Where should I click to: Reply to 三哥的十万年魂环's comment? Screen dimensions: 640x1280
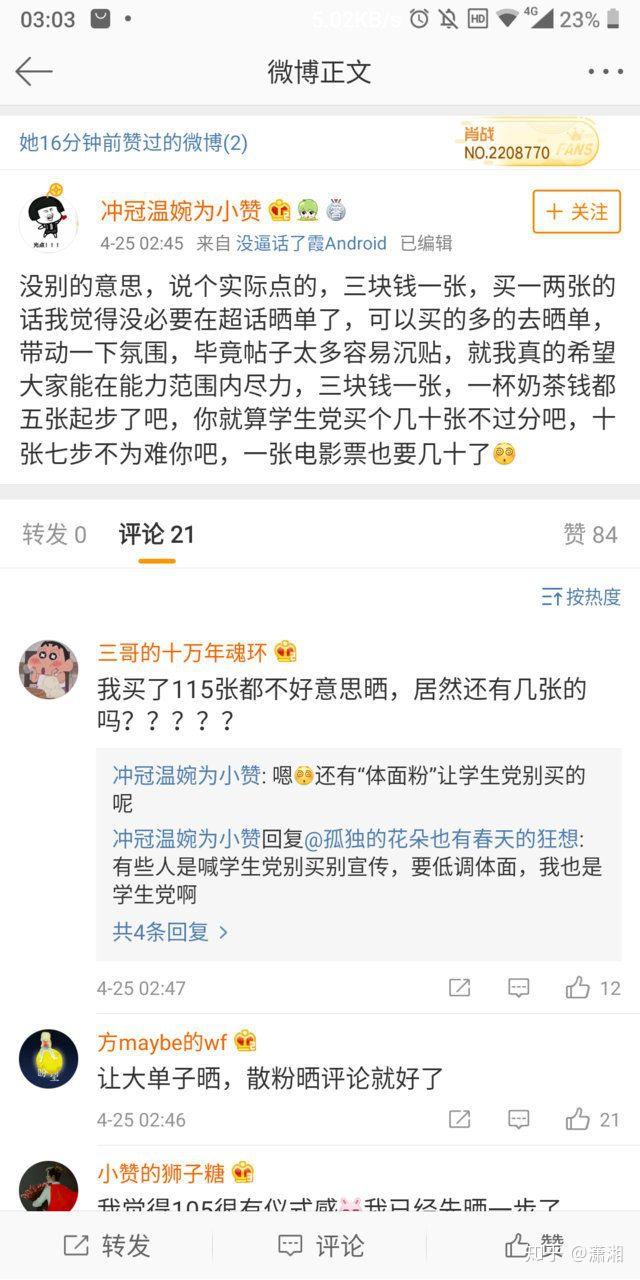pyautogui.click(x=518, y=988)
